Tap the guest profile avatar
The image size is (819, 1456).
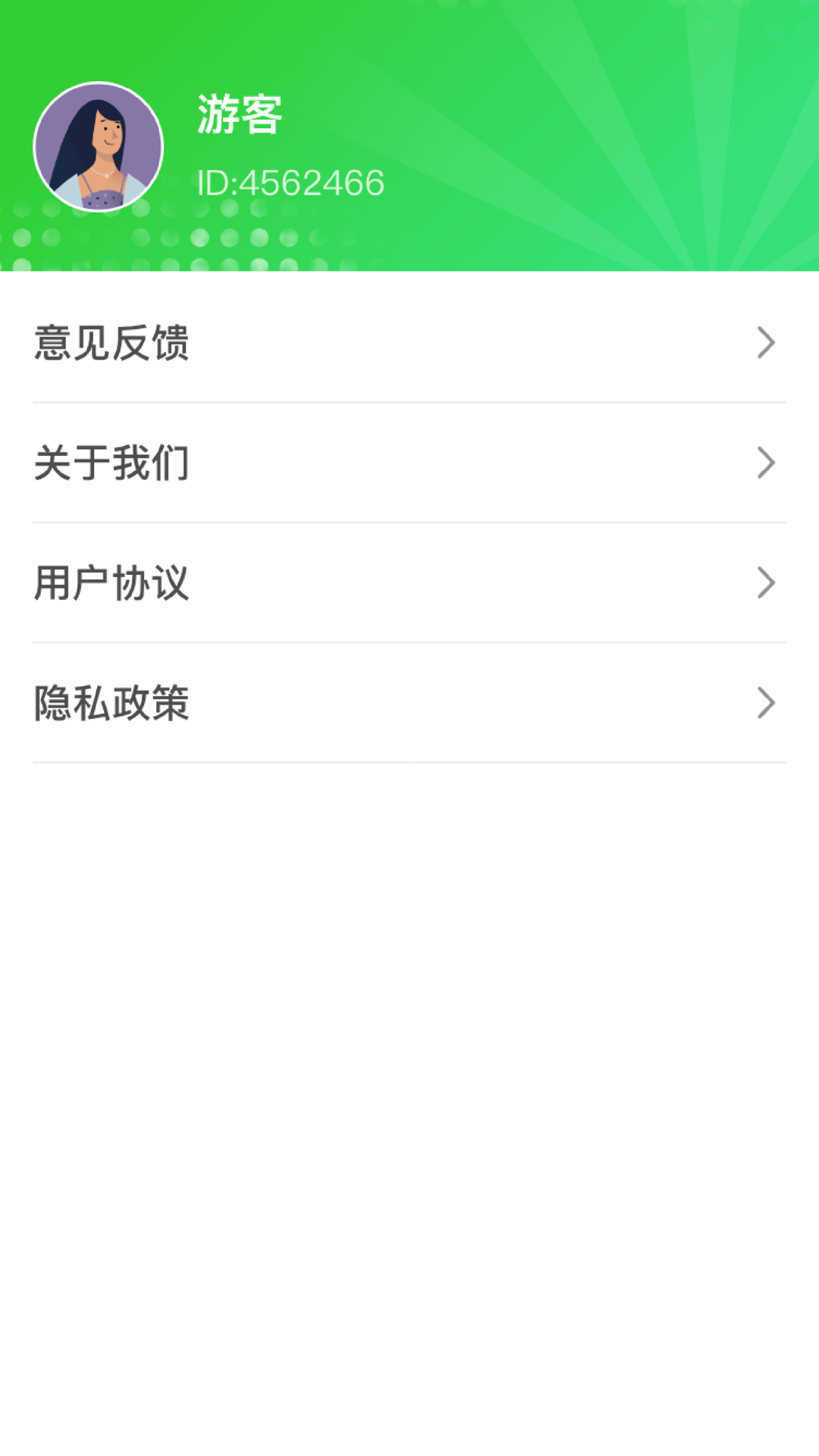point(99,146)
